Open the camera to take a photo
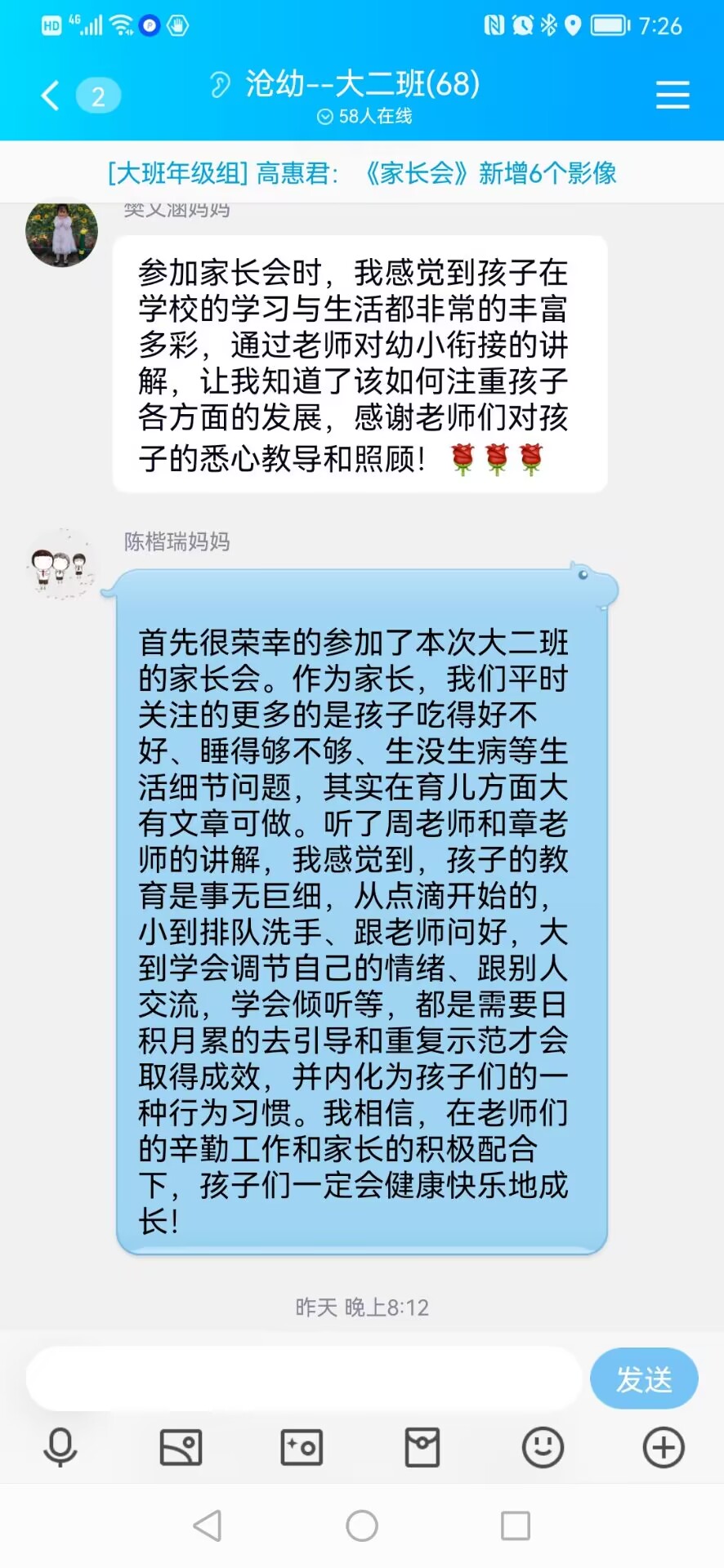Image resolution: width=724 pixels, height=1568 pixels. pos(302,1448)
